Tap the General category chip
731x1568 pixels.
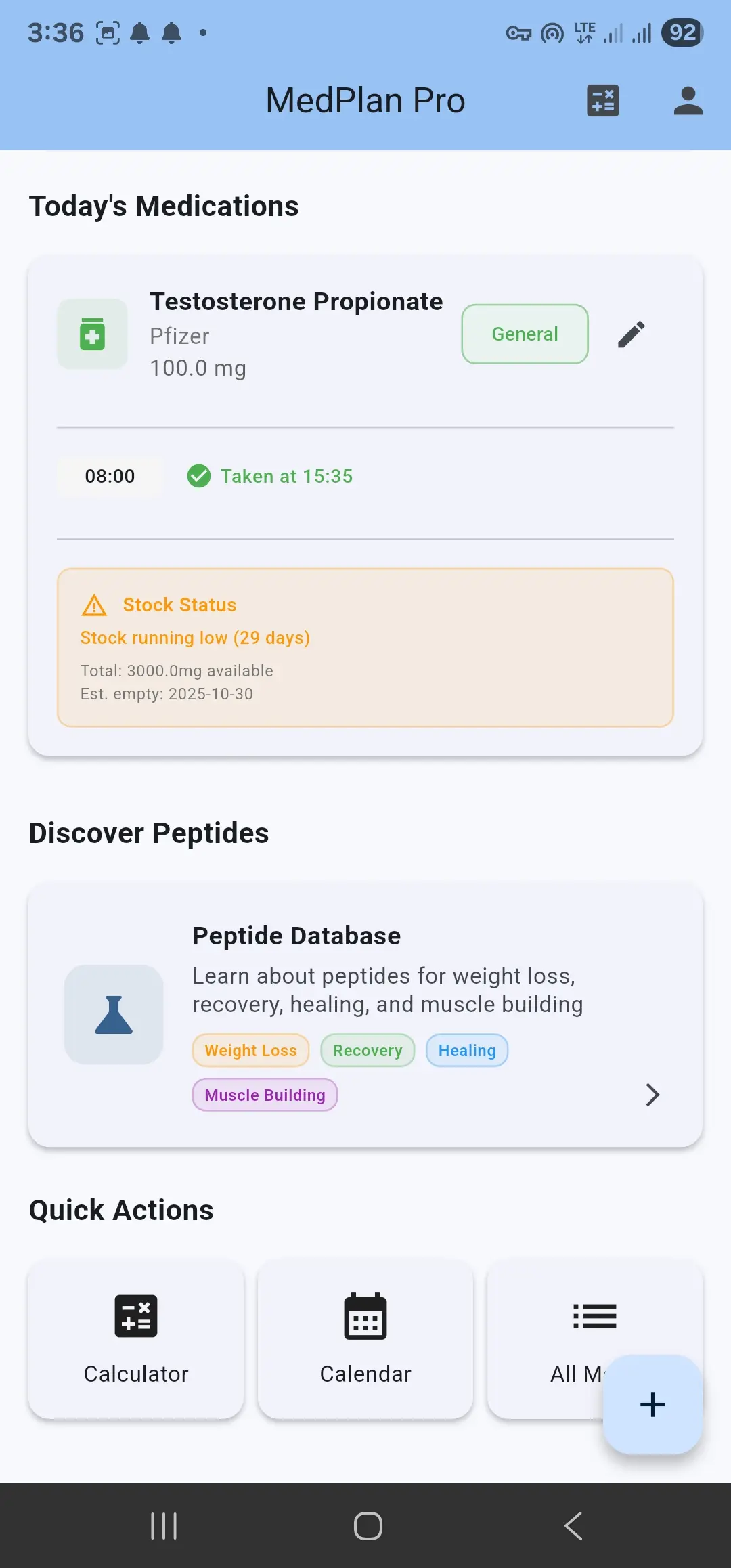pyautogui.click(x=525, y=334)
